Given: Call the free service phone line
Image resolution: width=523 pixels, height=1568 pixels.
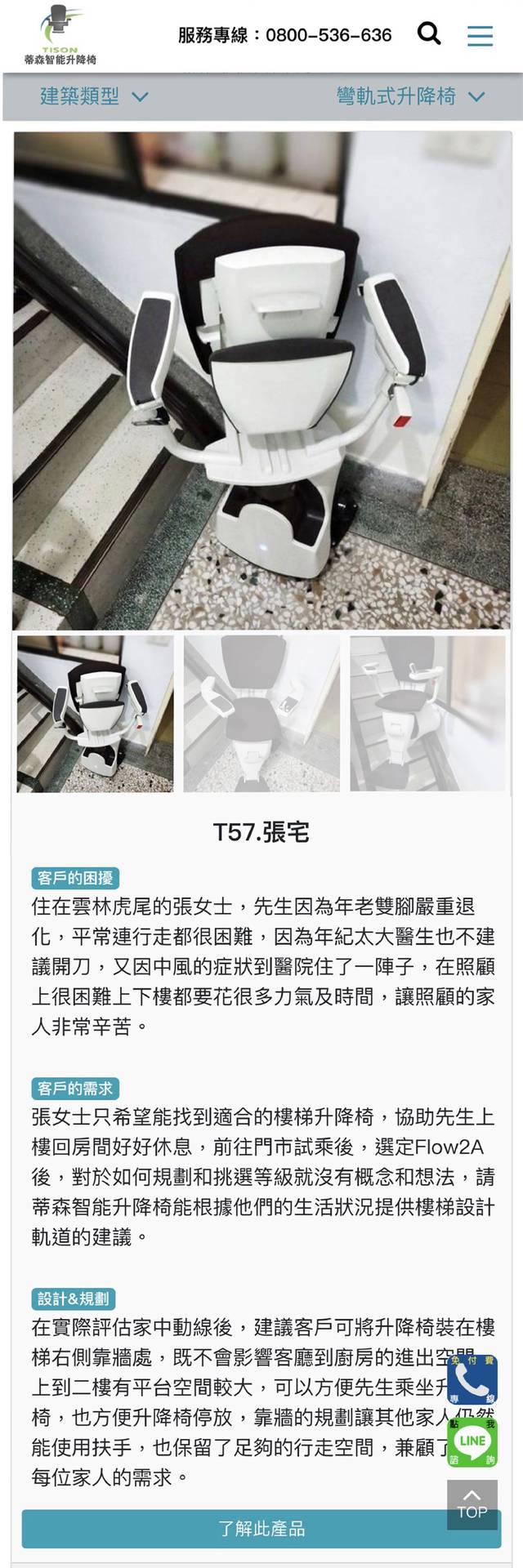Looking at the screenshot, I should tap(472, 1379).
